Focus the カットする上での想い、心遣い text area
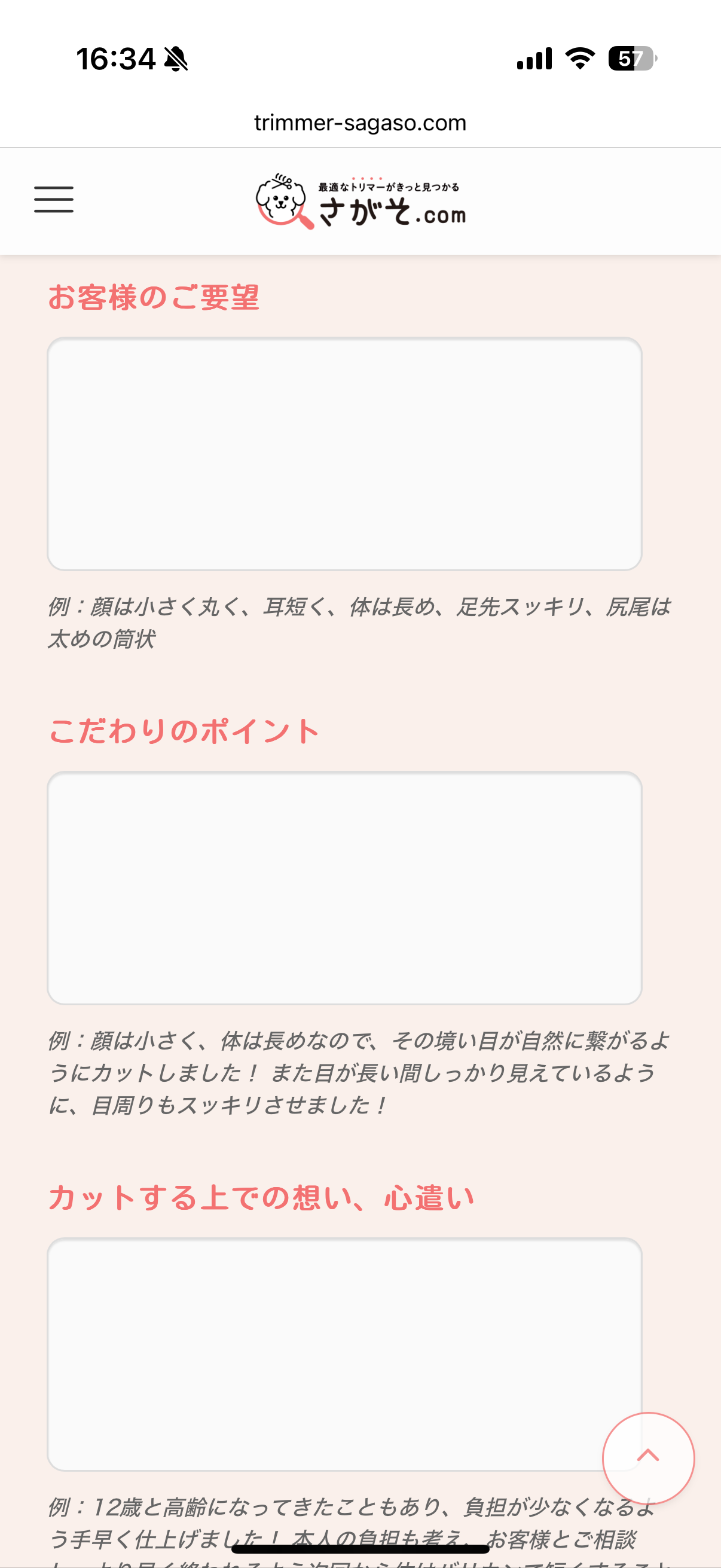The height and width of the screenshot is (1568, 721). click(329, 1354)
